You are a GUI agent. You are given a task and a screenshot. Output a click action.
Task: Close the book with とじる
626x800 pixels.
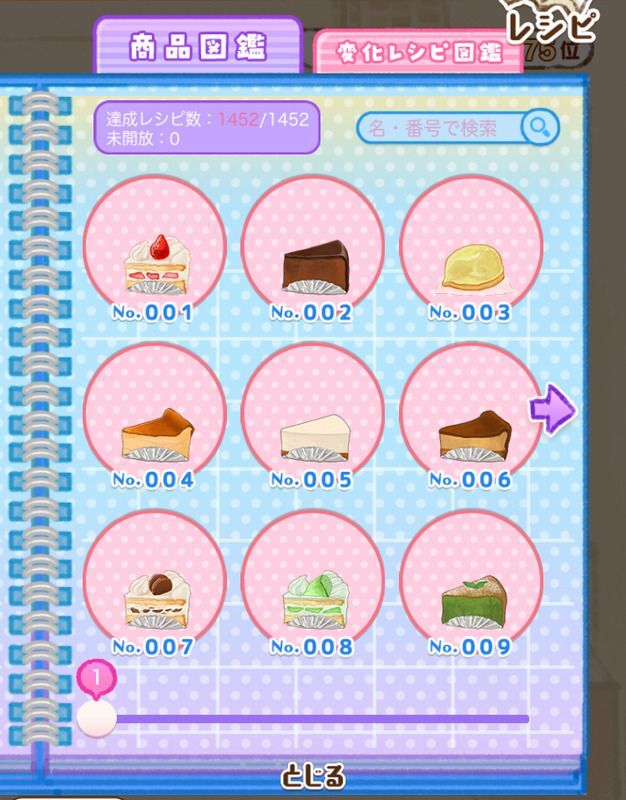click(x=313, y=776)
